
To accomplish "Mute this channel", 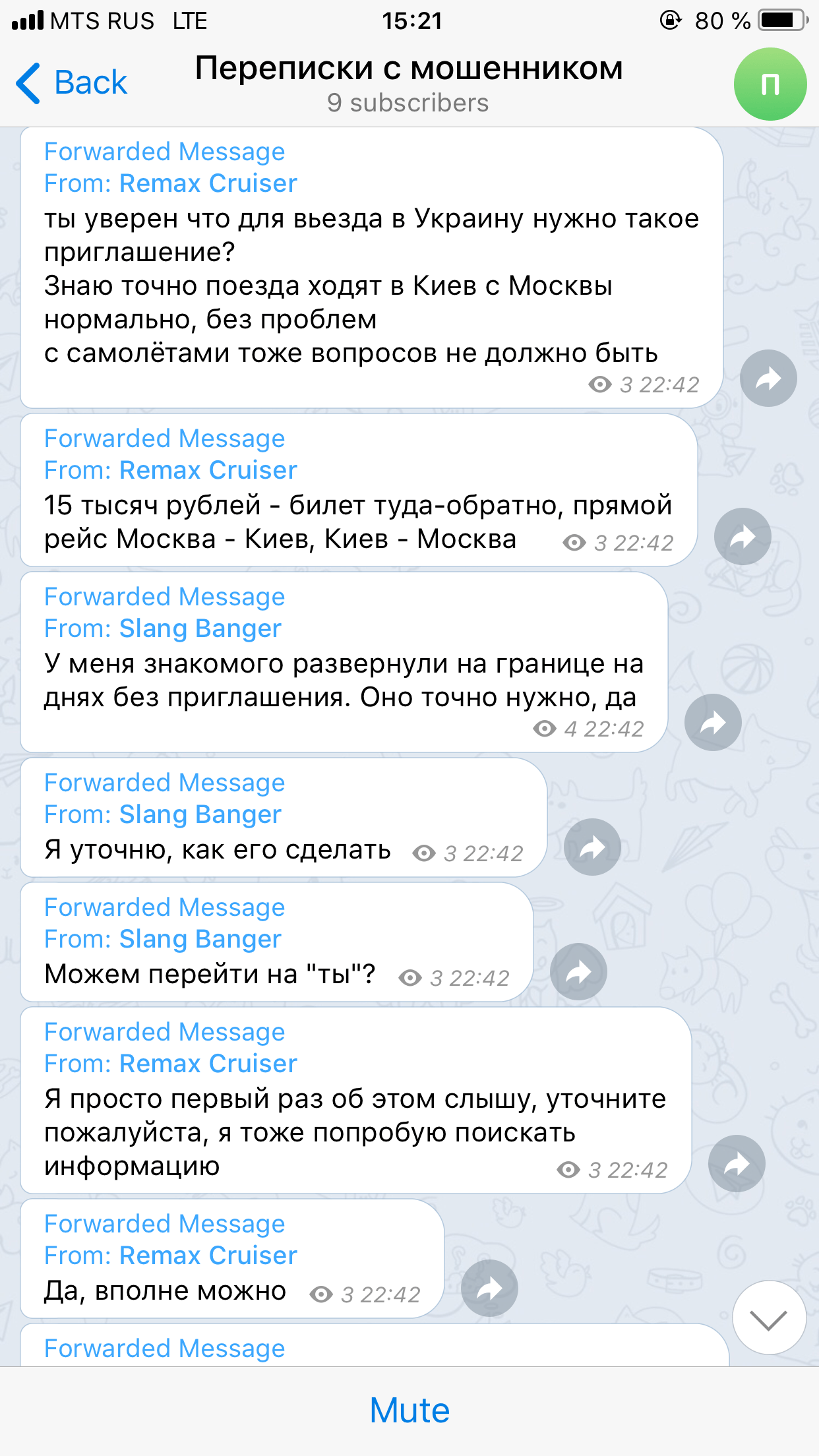I will [x=409, y=1410].
